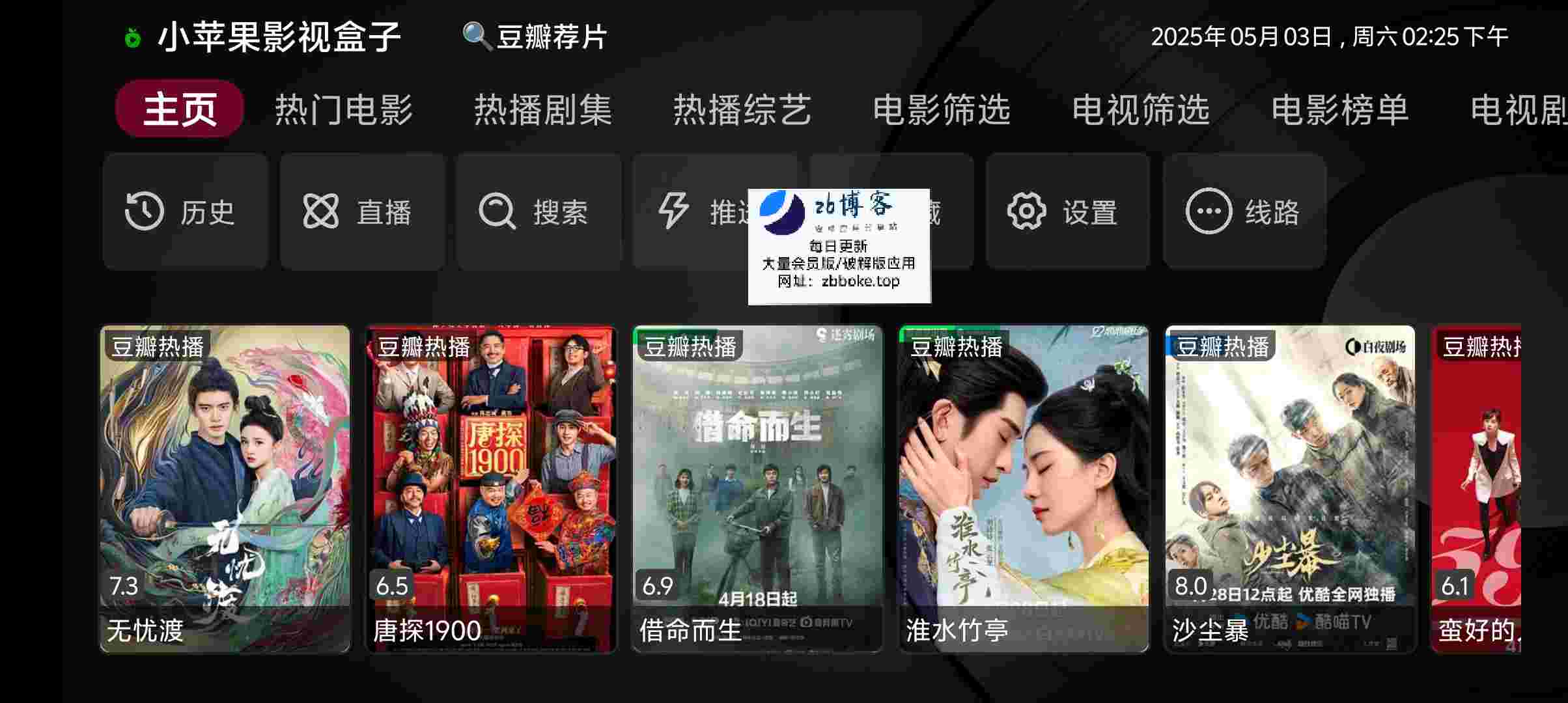The width and height of the screenshot is (1568, 703).
Task: Open viewing 历史
Action: (185, 212)
